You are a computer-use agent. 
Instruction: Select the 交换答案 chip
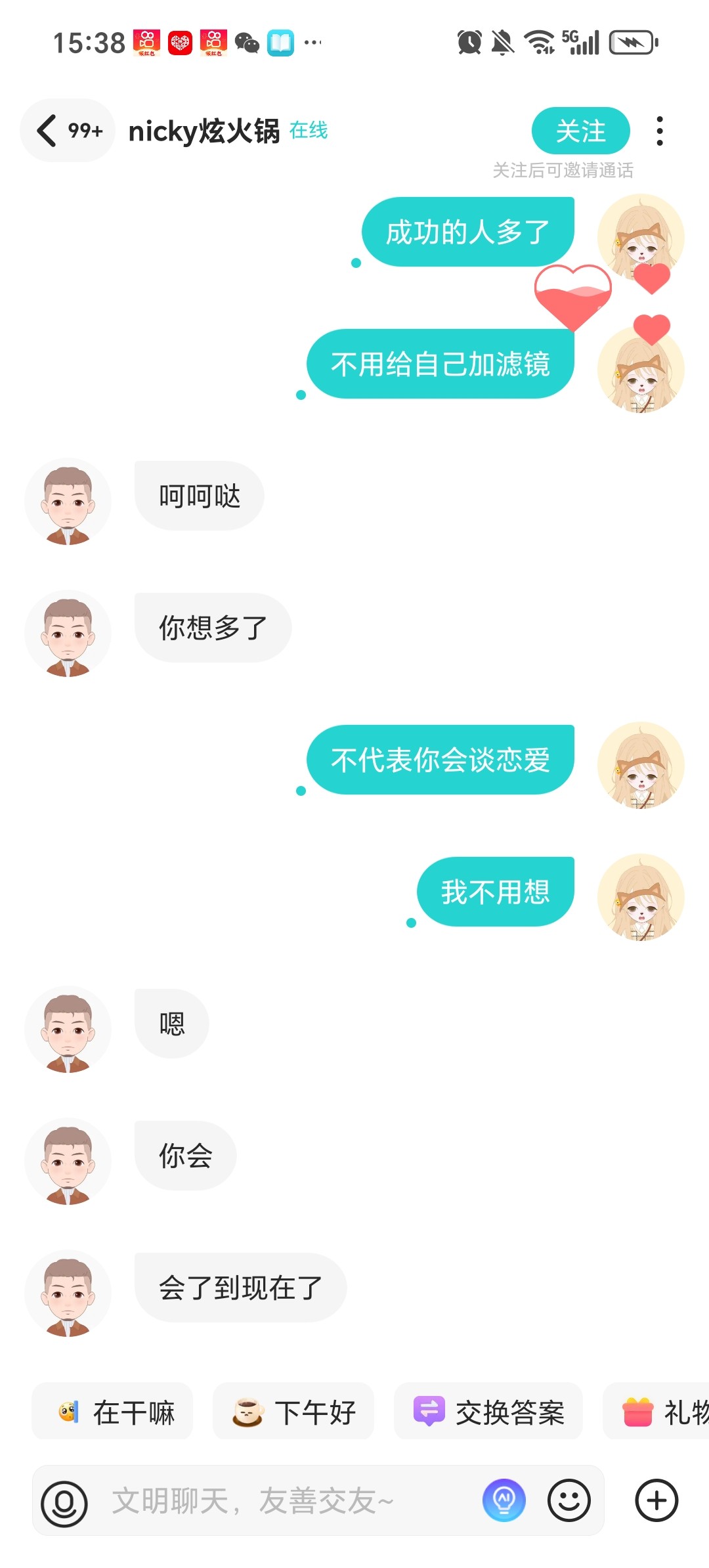[x=488, y=1411]
